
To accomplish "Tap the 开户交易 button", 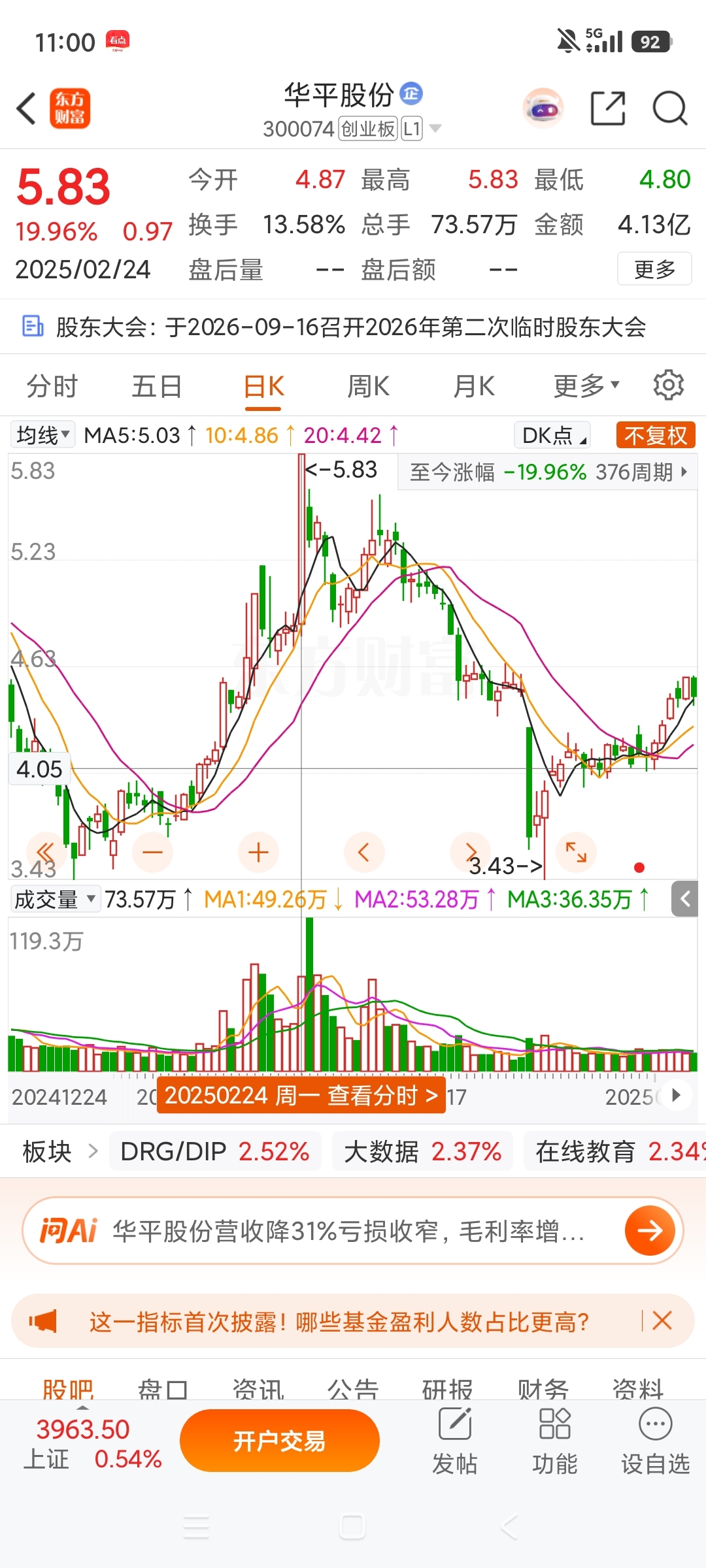I will point(280,1441).
